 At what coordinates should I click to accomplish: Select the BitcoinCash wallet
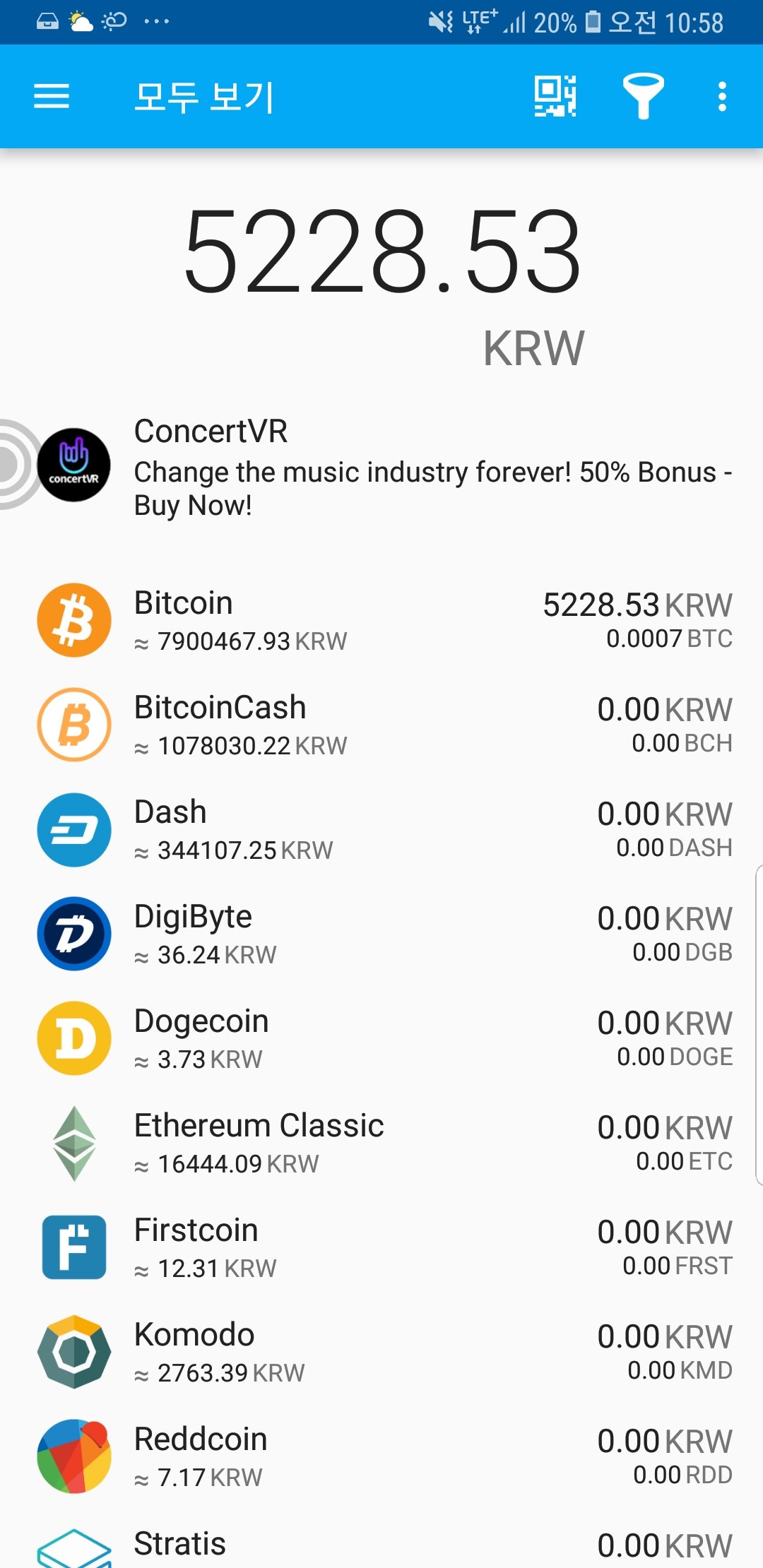coord(381,725)
